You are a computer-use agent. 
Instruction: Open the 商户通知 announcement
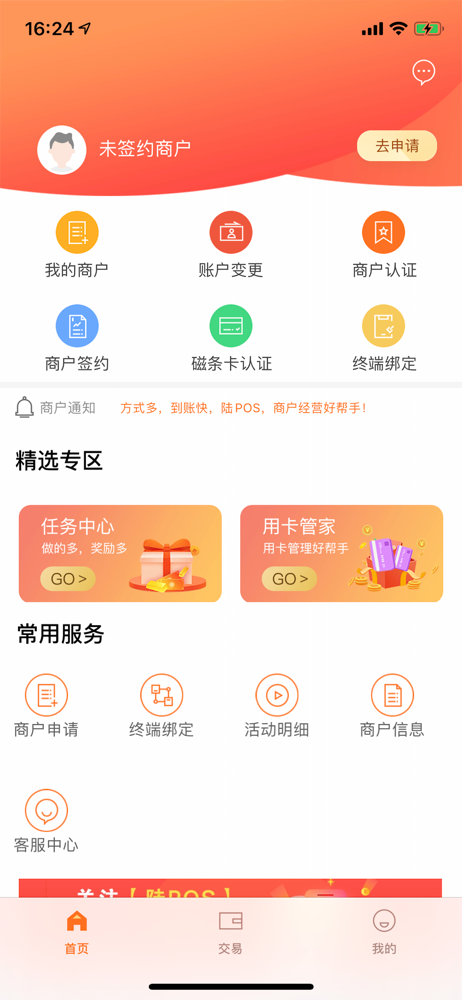pyautogui.click(x=231, y=408)
